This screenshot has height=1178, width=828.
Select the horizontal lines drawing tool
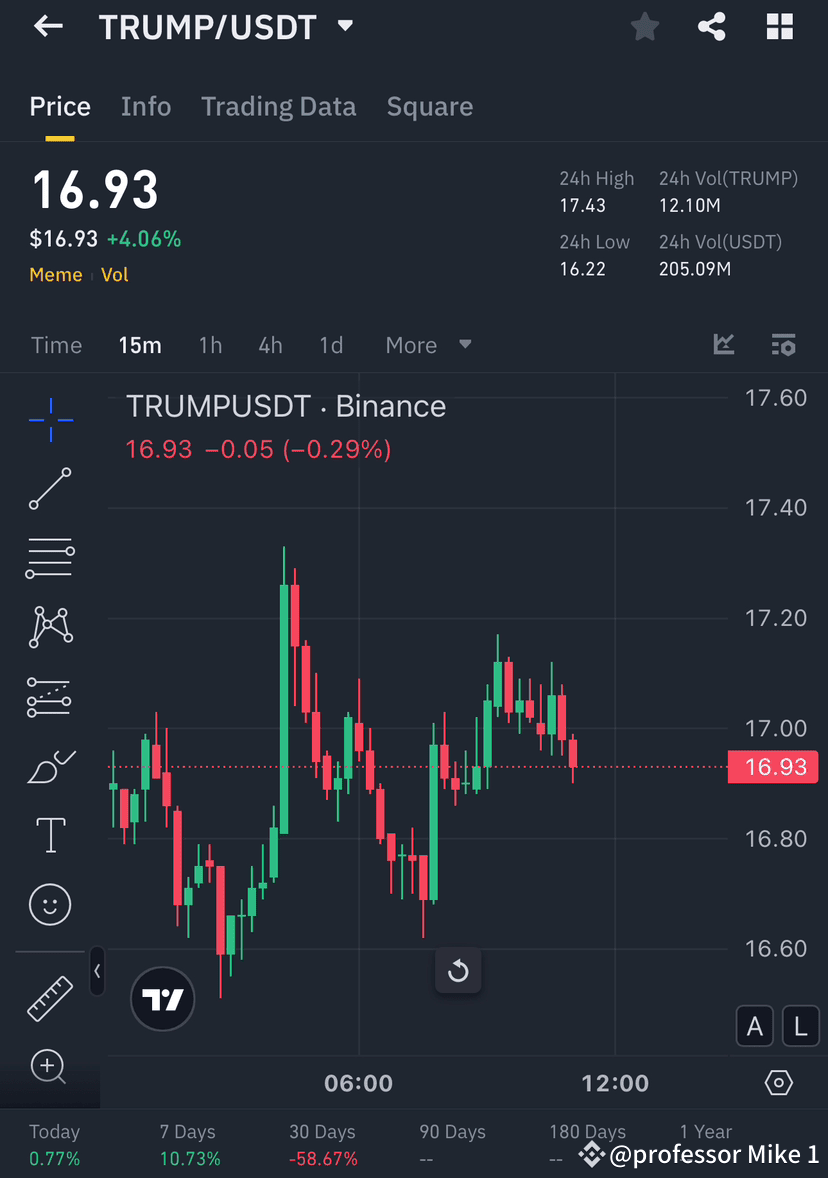coord(50,557)
